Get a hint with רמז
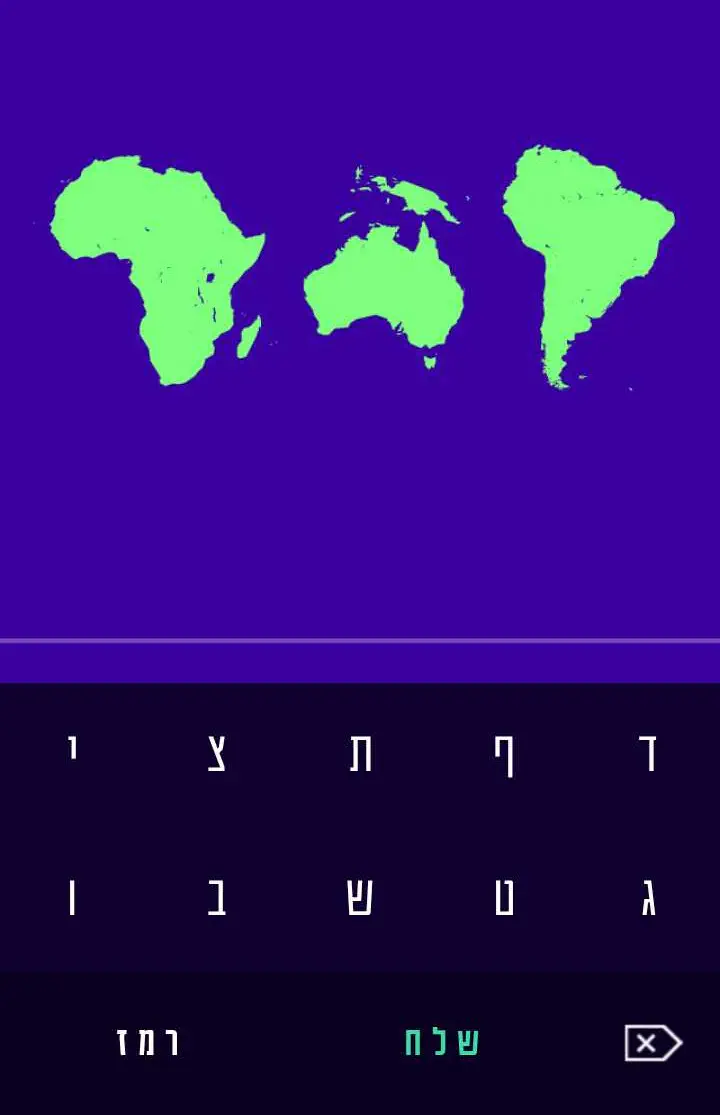This screenshot has height=1115, width=720. point(148,1042)
